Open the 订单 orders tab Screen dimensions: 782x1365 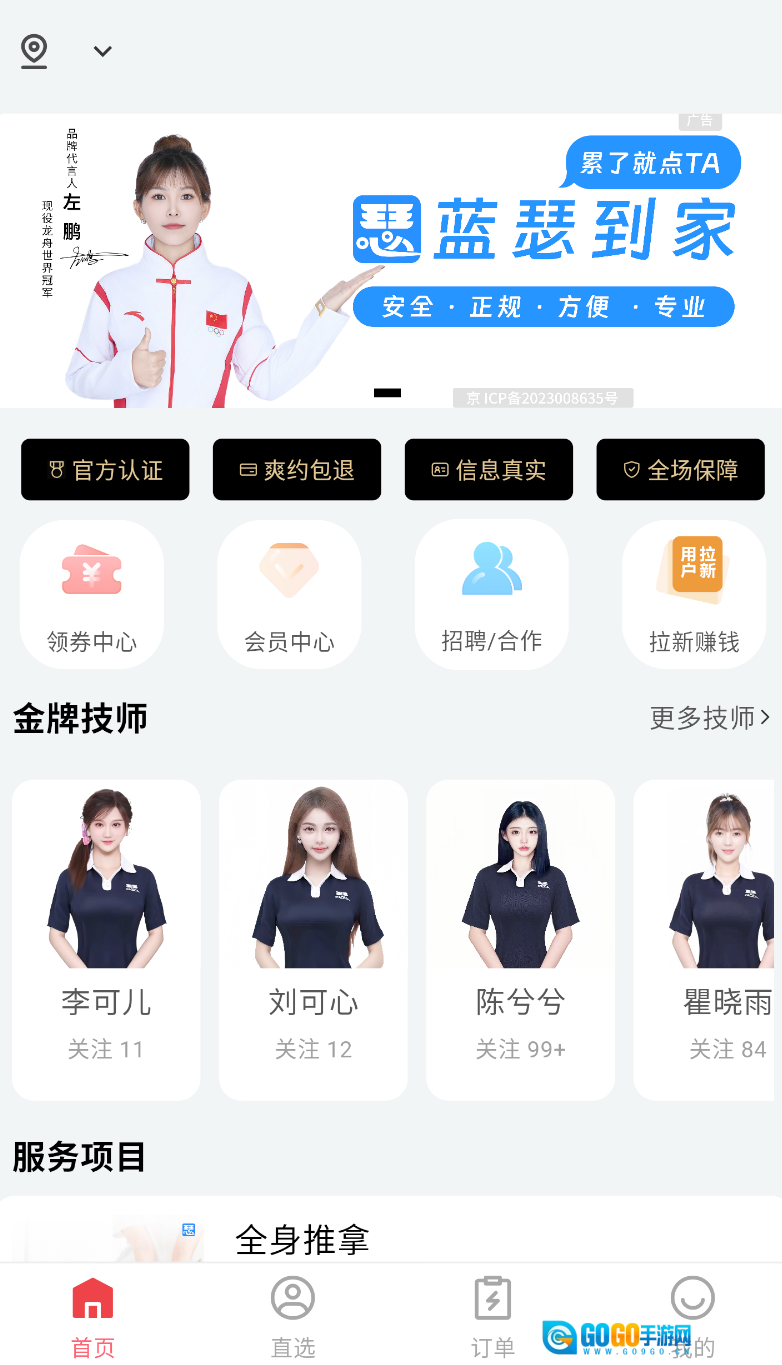point(492,1315)
